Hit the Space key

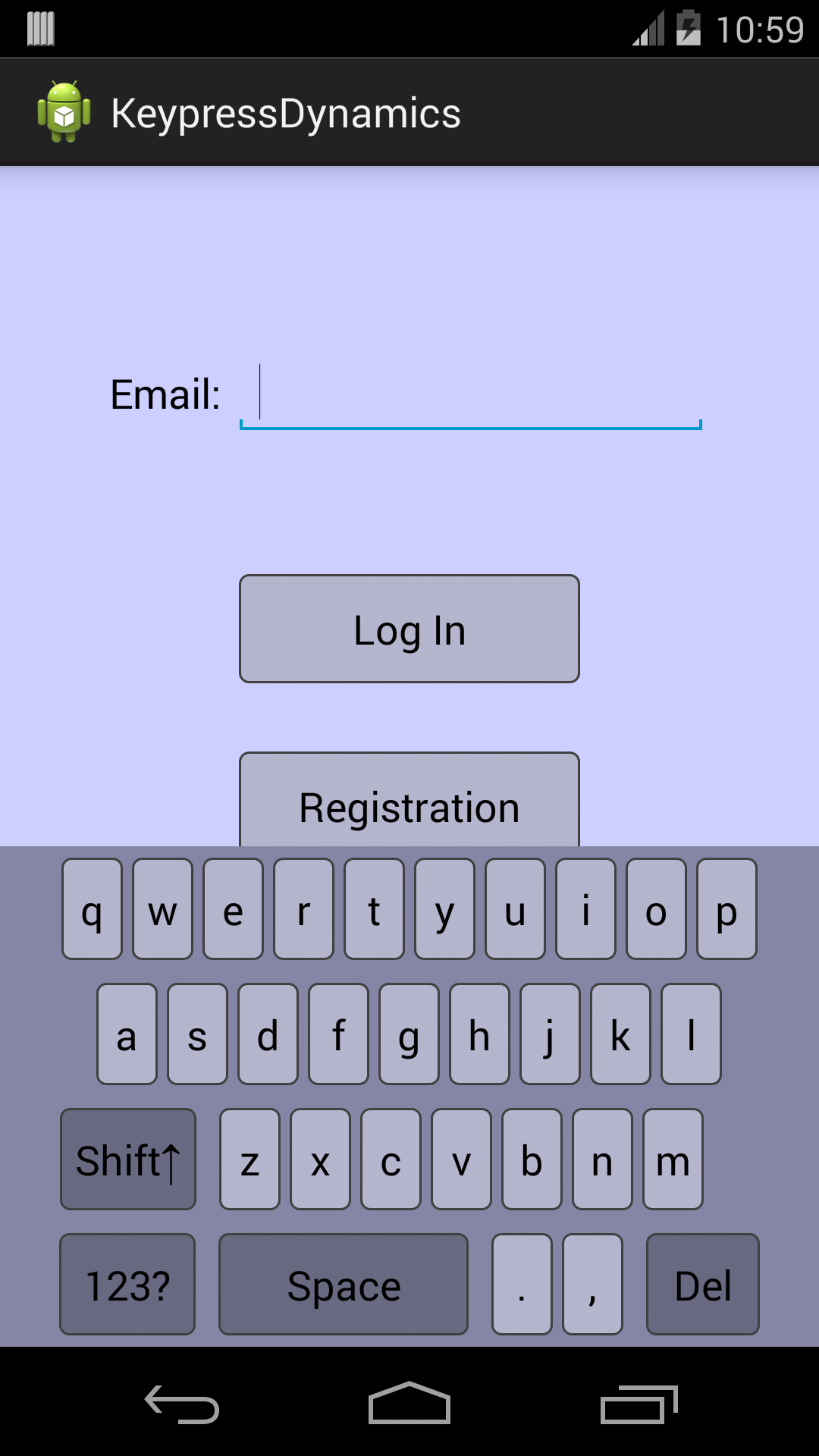(x=344, y=1284)
